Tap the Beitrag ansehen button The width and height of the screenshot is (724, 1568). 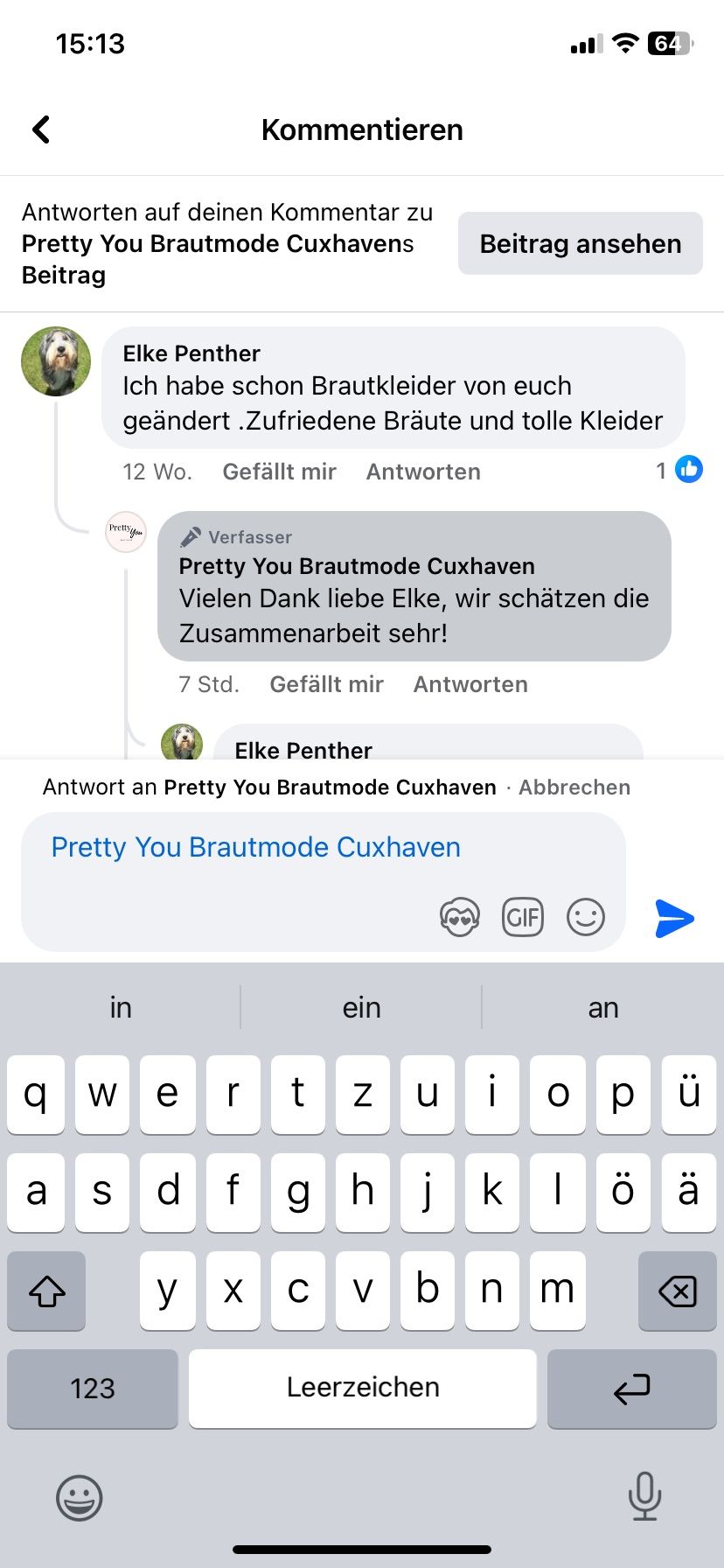(581, 243)
